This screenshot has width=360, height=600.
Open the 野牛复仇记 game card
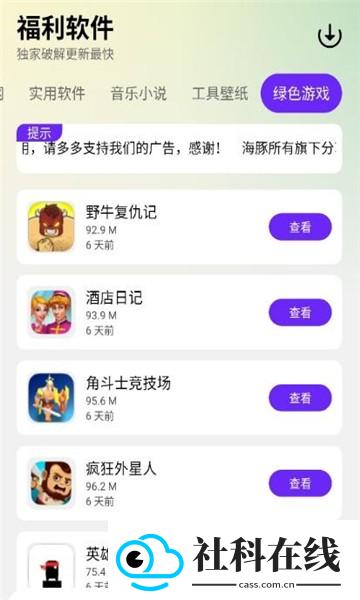click(179, 227)
